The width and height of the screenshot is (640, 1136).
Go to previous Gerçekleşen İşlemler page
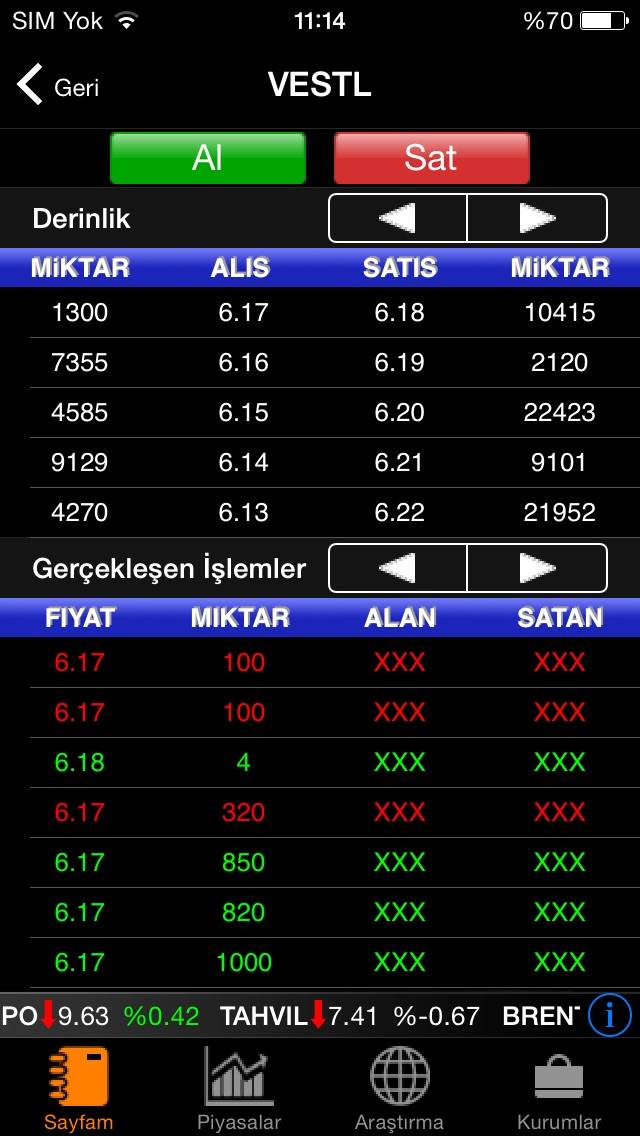(398, 568)
